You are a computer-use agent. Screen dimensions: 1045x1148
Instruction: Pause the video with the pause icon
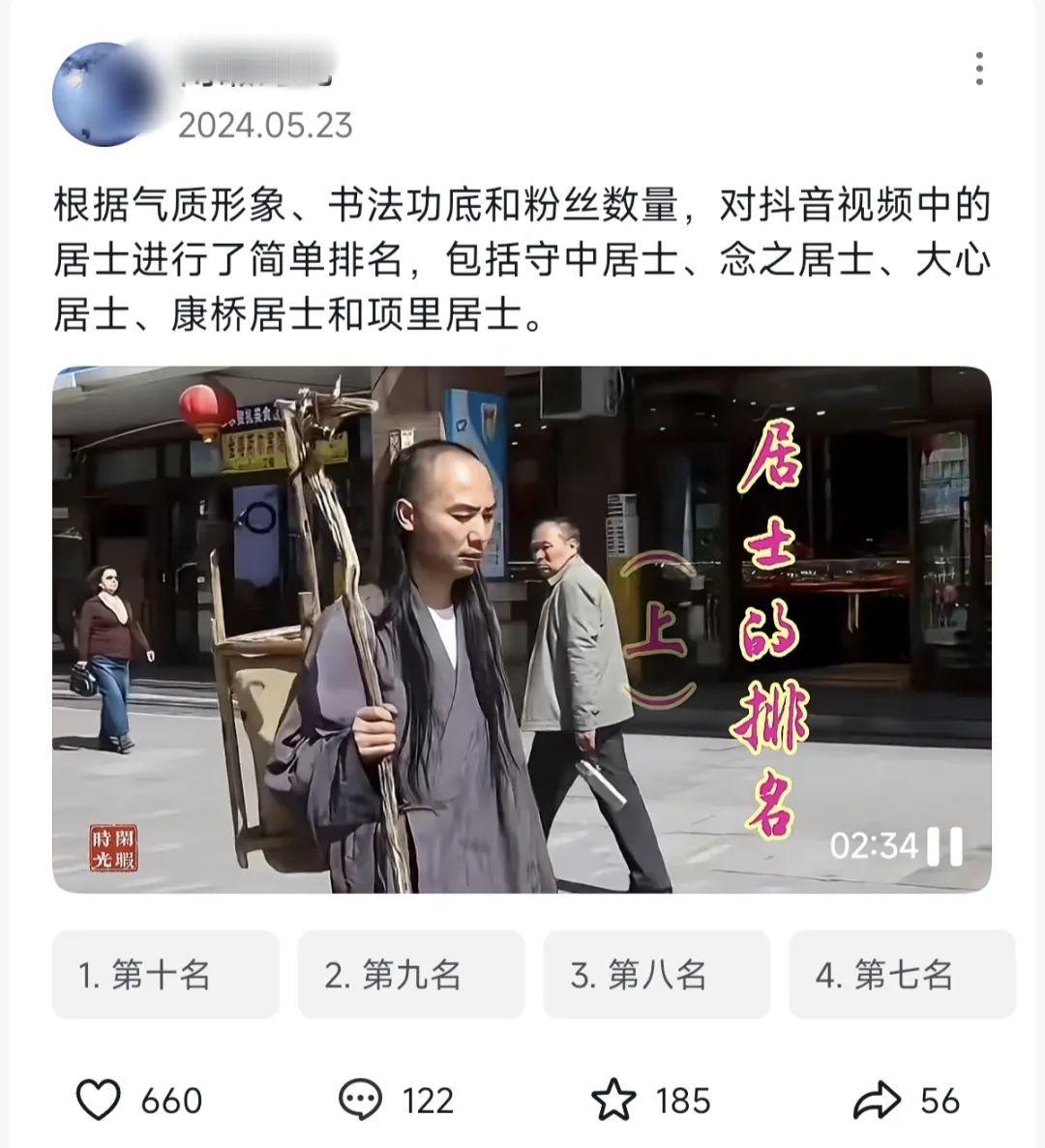click(x=944, y=847)
